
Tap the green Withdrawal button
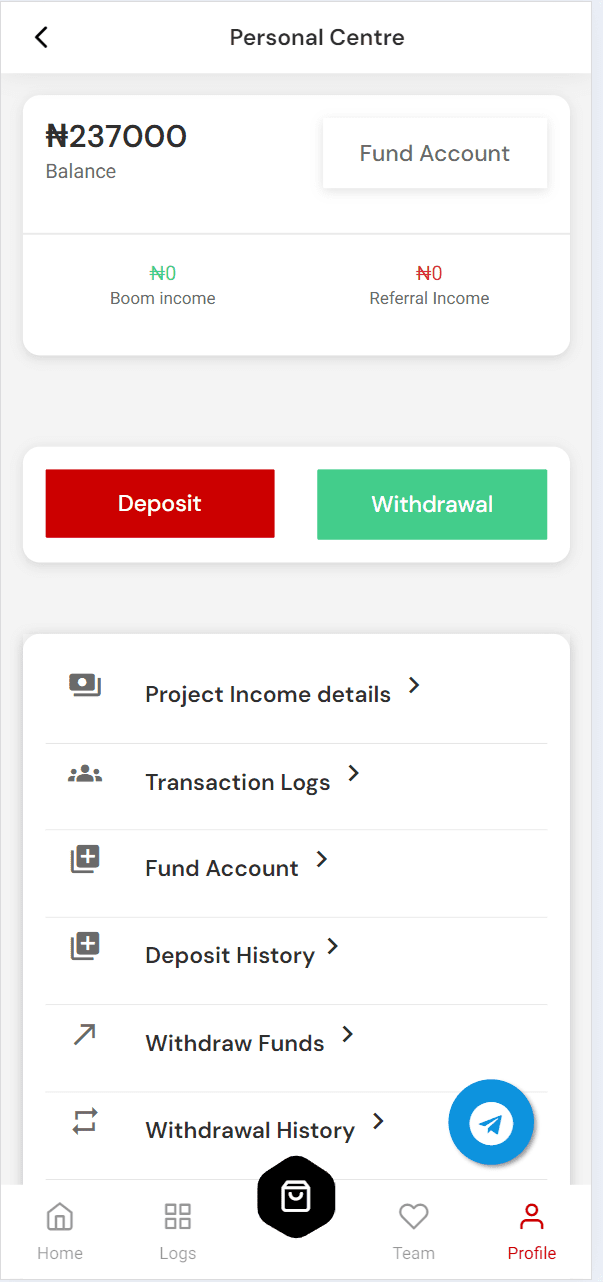point(432,504)
